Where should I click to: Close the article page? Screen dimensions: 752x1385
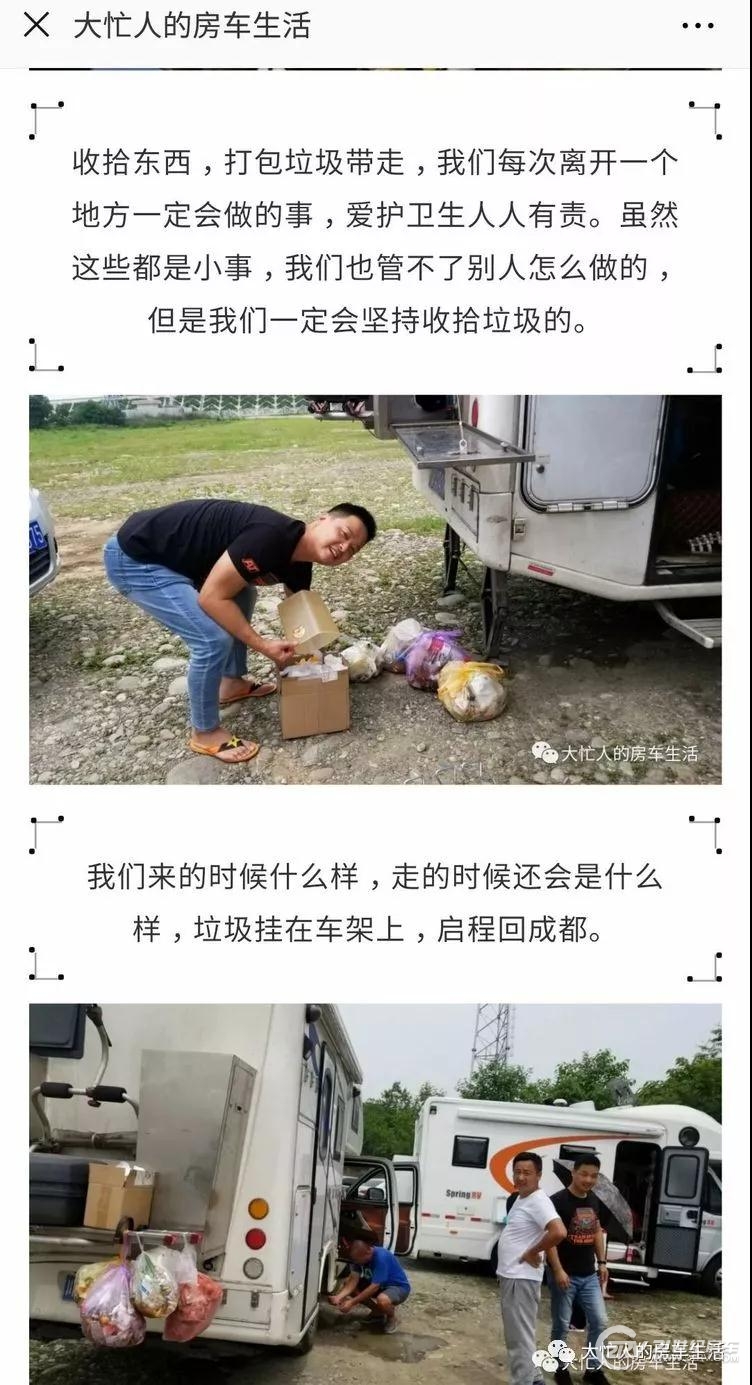point(36,25)
